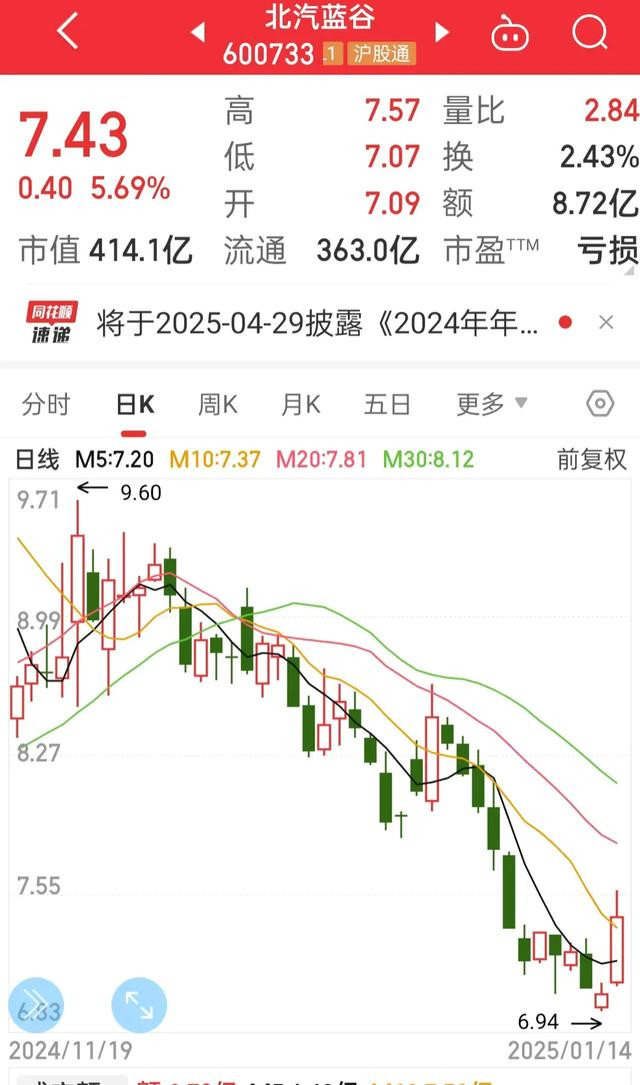Dismiss the 同花顺速递 news banner

pyautogui.click(x=606, y=323)
